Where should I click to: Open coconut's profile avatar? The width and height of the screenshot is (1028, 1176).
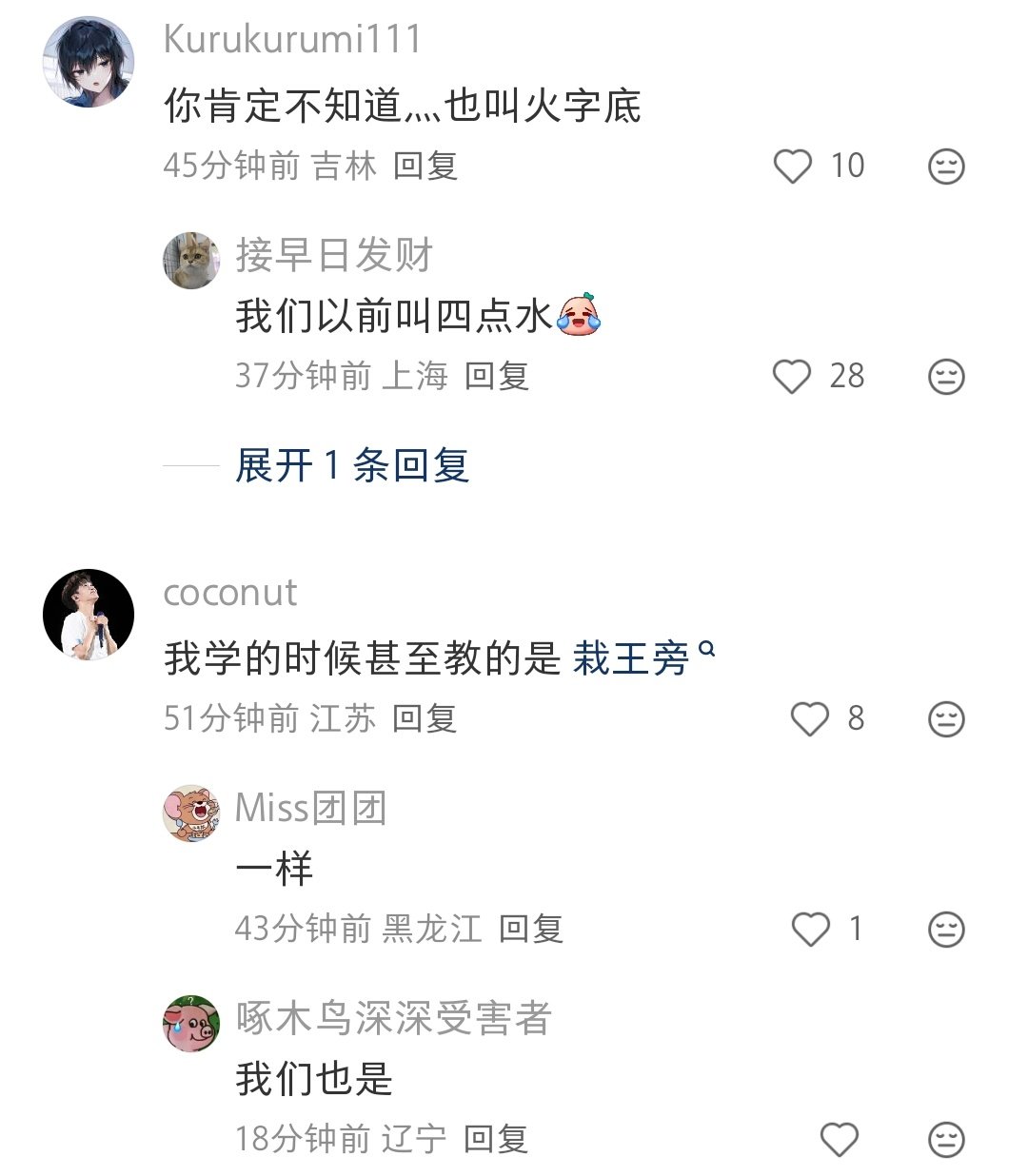point(89,615)
